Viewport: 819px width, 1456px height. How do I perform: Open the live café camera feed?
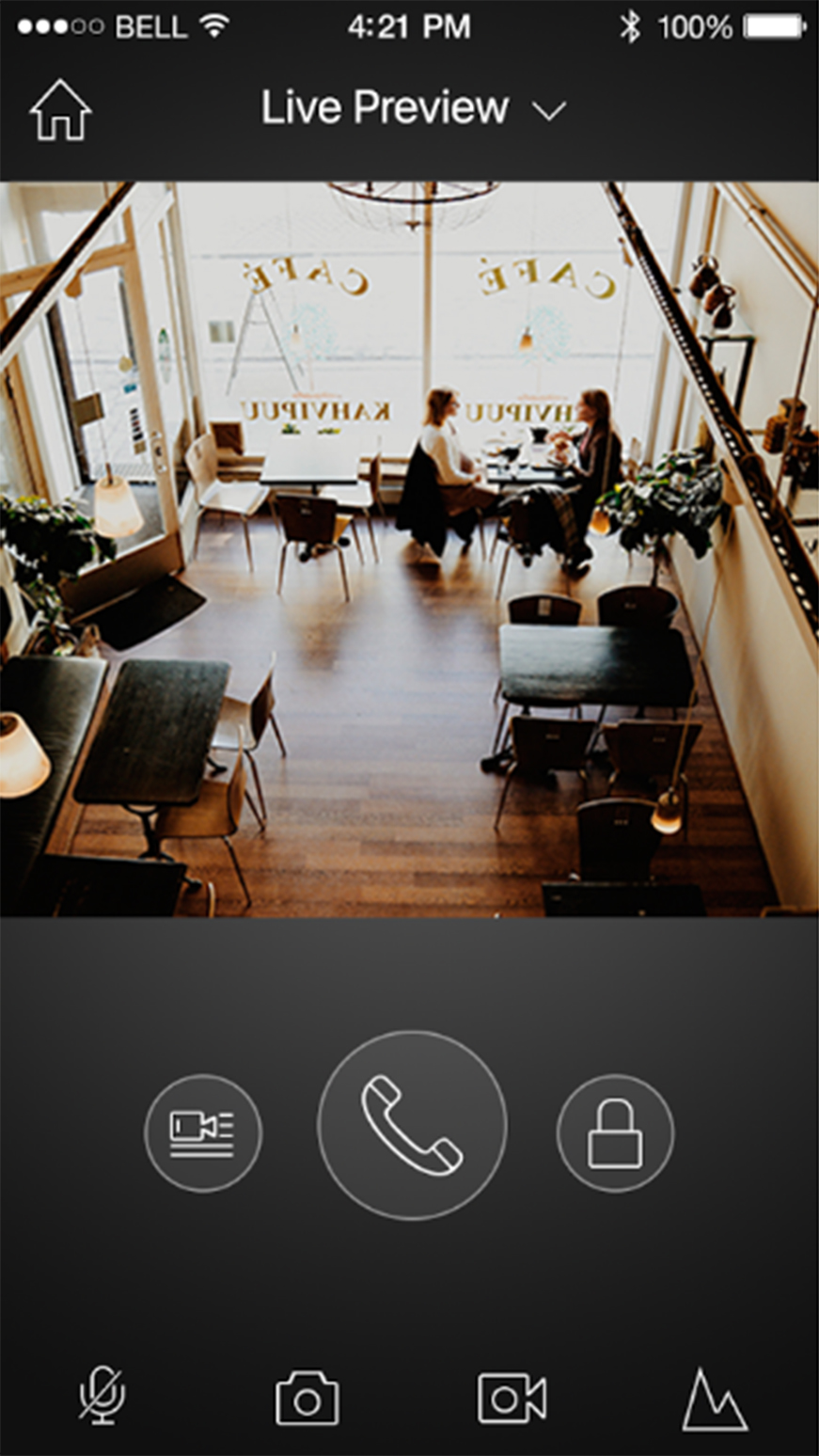pos(409,549)
